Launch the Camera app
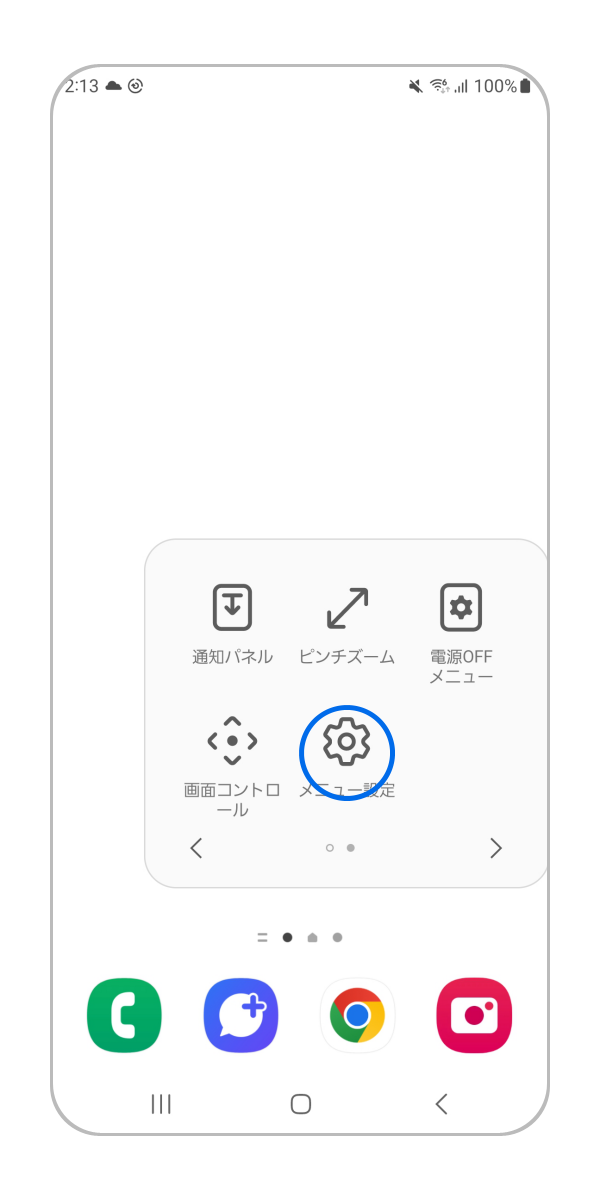The image size is (600, 1200). click(474, 1015)
